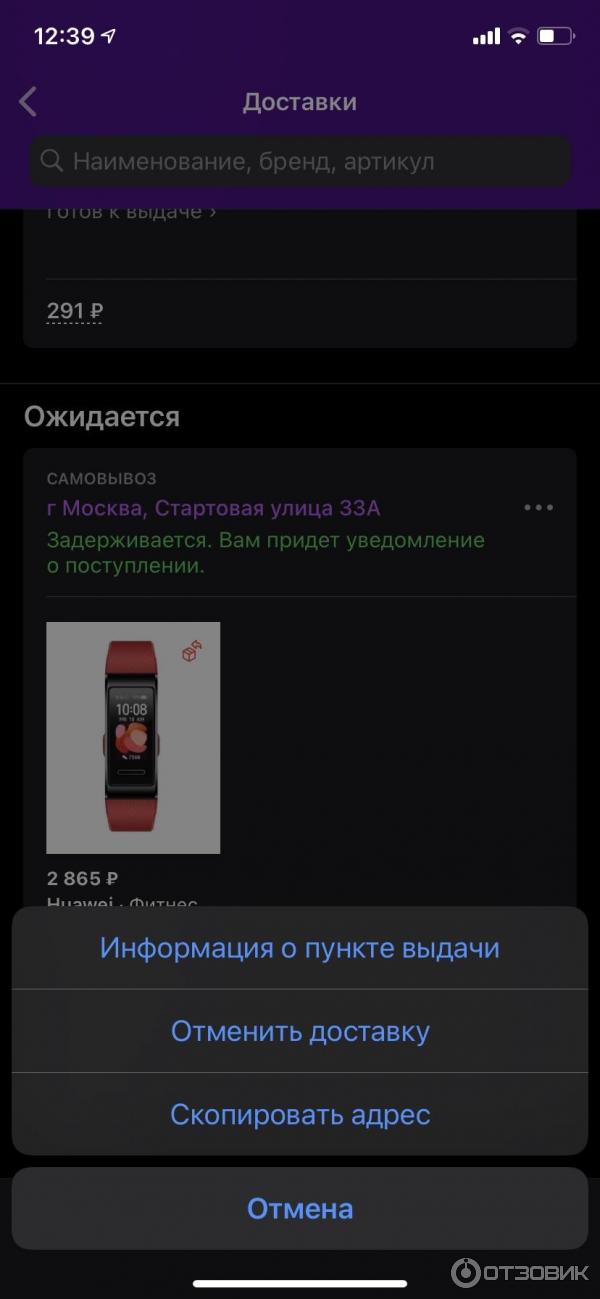Tap the Готов к выдаче status link
The image size is (600, 1299).
click(130, 212)
